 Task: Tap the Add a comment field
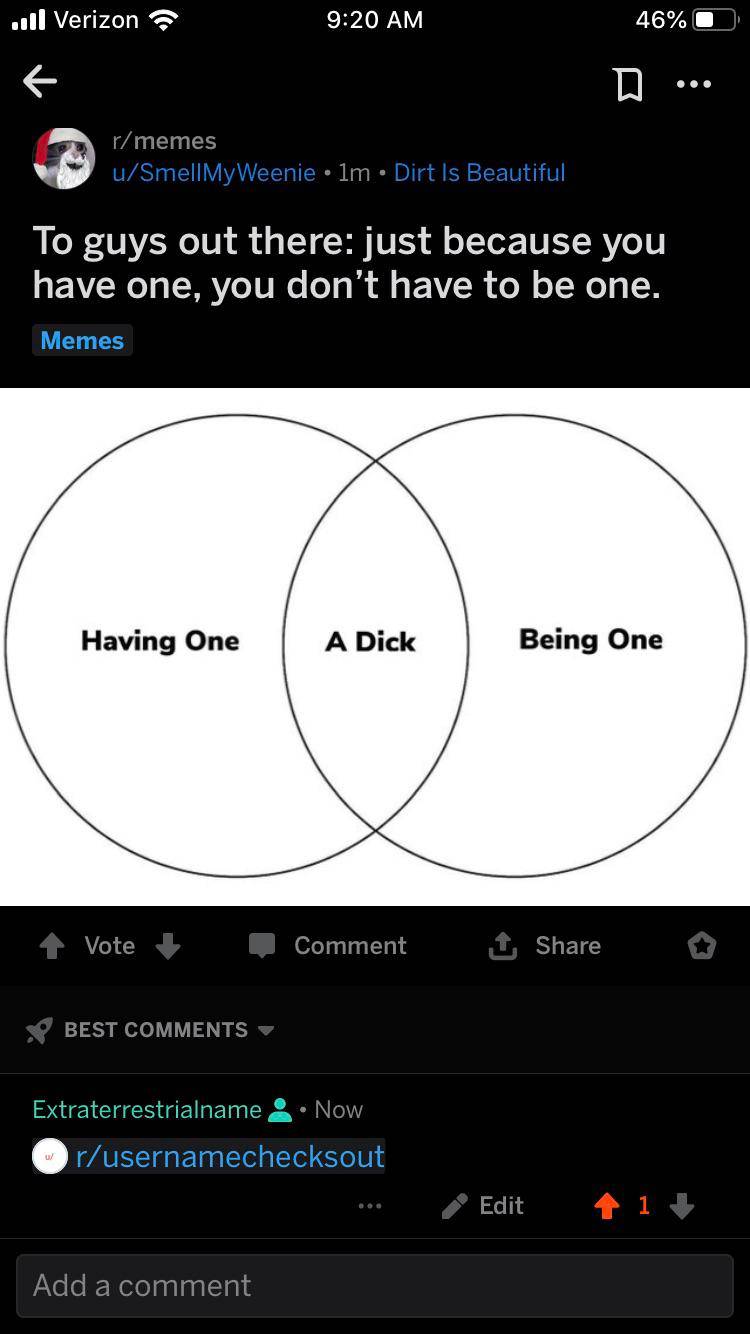click(375, 1285)
